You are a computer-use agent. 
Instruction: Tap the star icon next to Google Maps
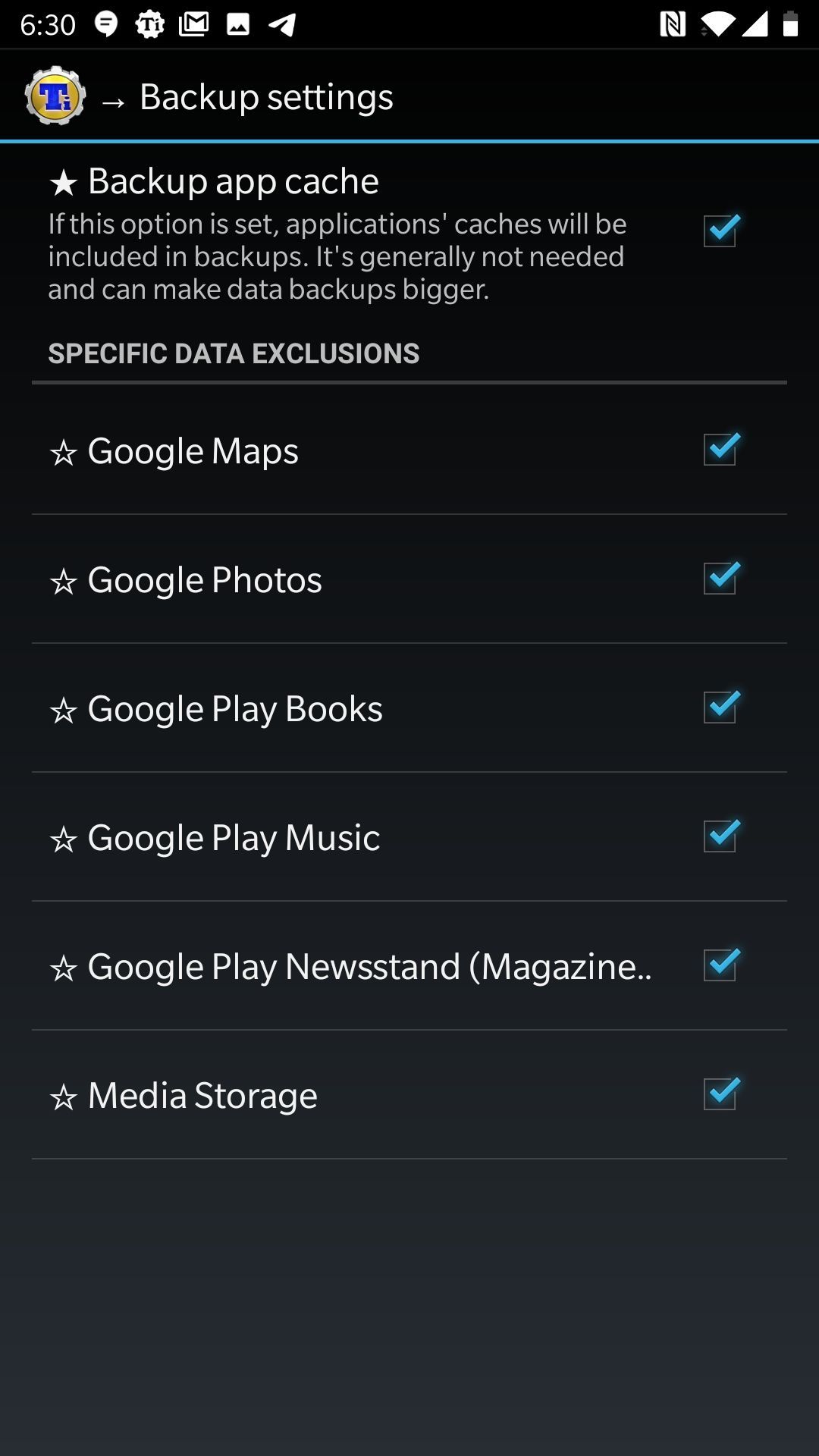(x=64, y=450)
